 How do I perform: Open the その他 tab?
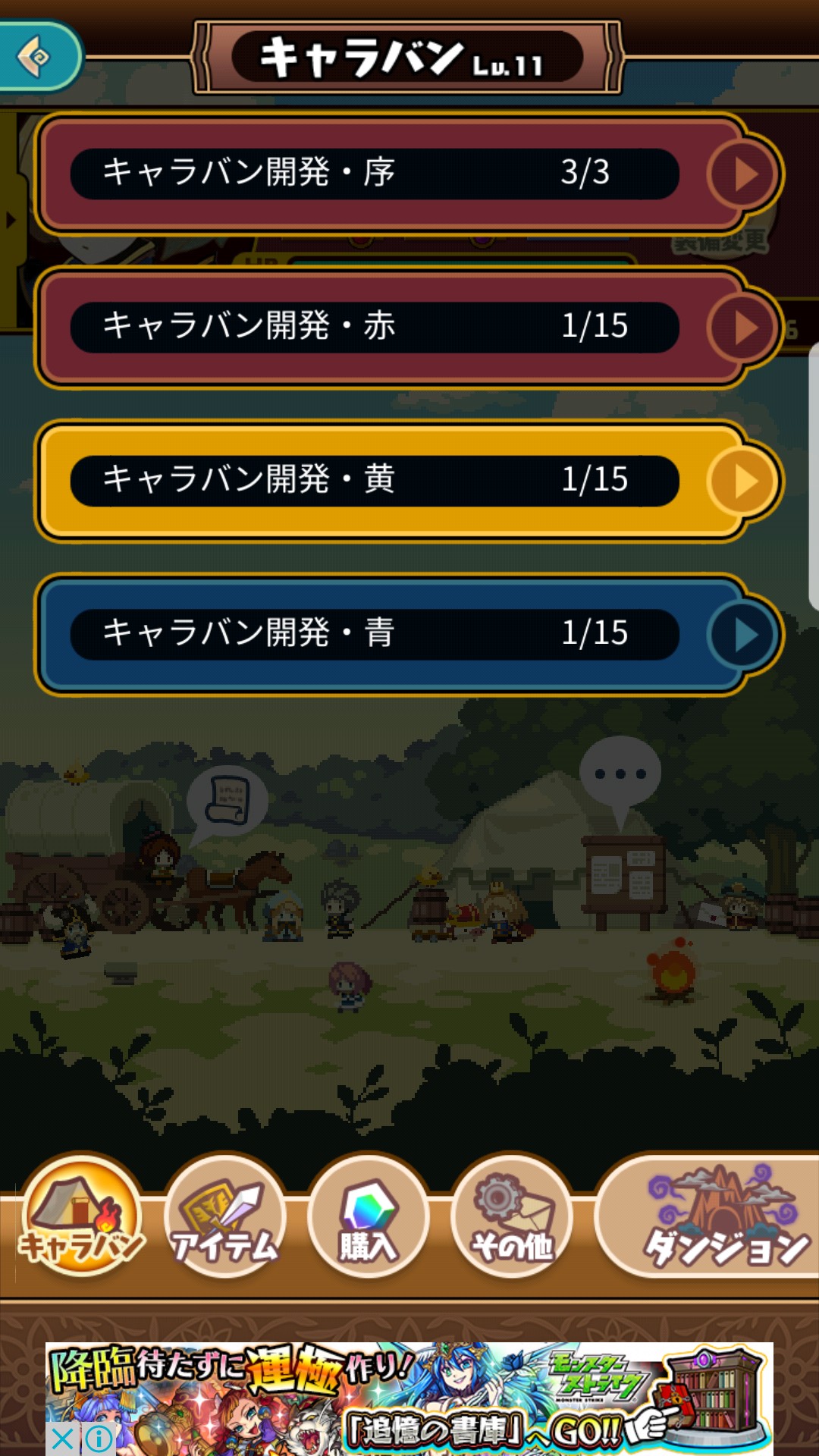tap(512, 1216)
